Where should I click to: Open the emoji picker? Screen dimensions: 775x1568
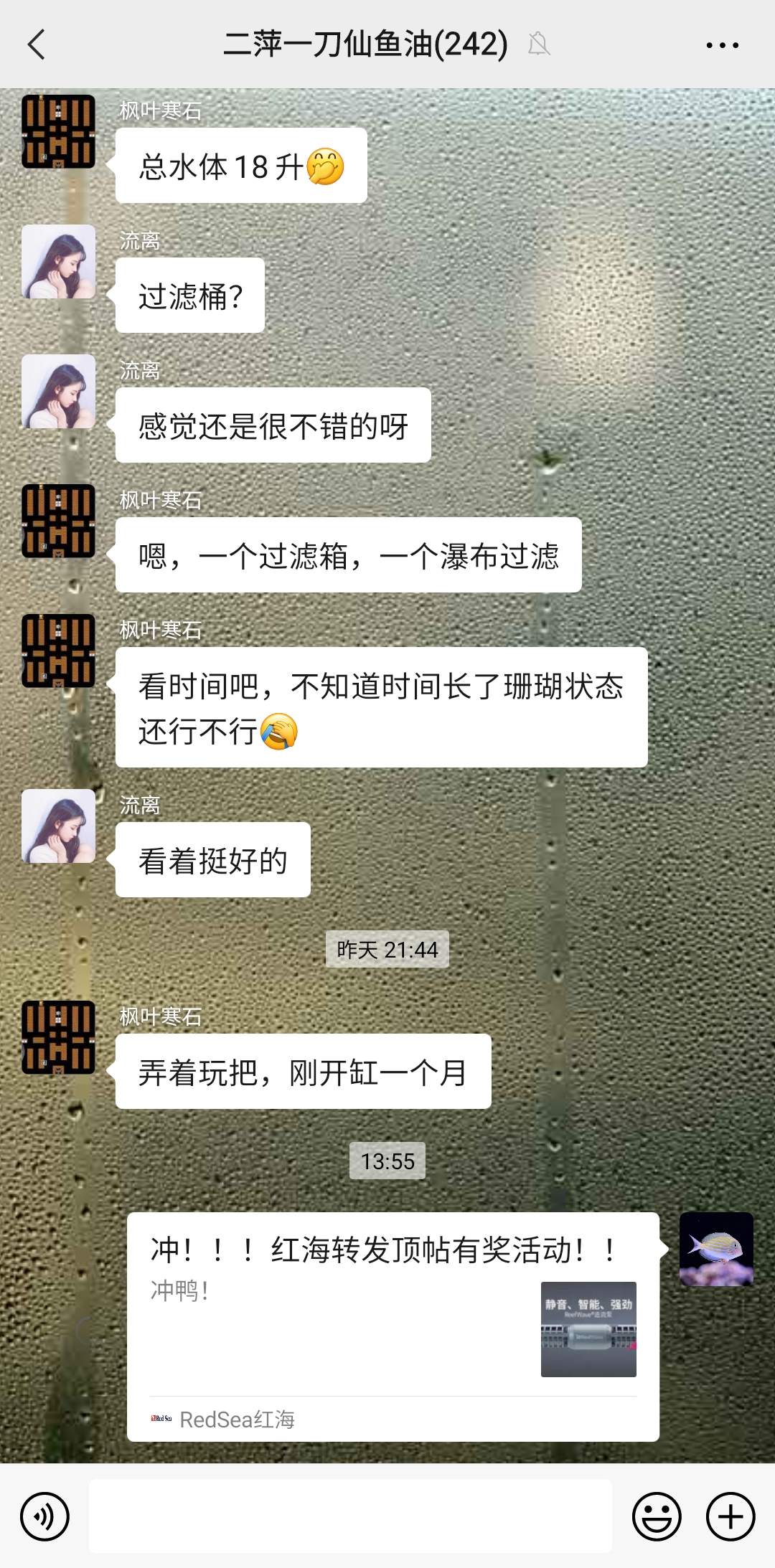[x=656, y=1516]
